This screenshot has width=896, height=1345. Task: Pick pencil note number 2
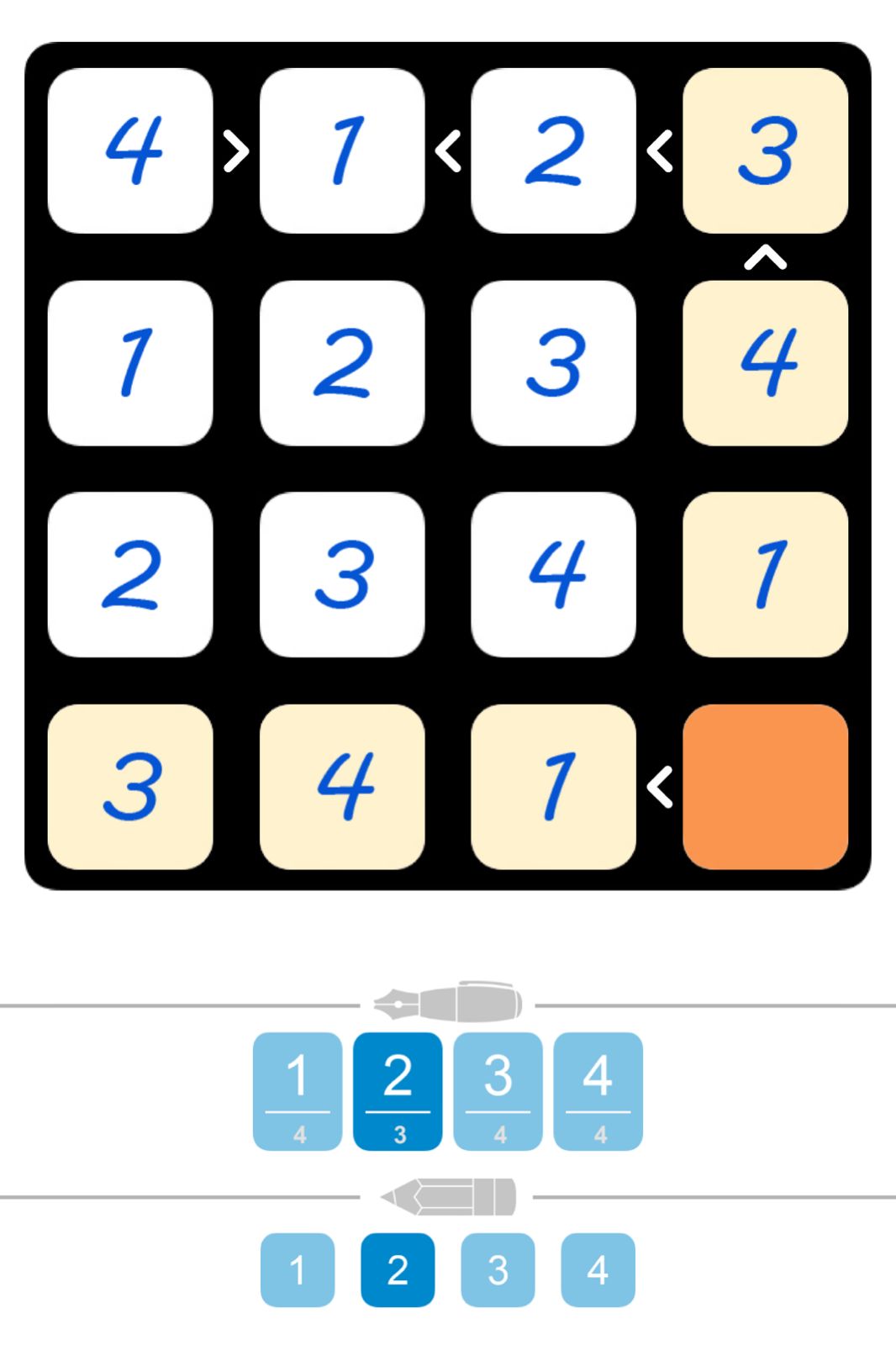[x=398, y=1269]
